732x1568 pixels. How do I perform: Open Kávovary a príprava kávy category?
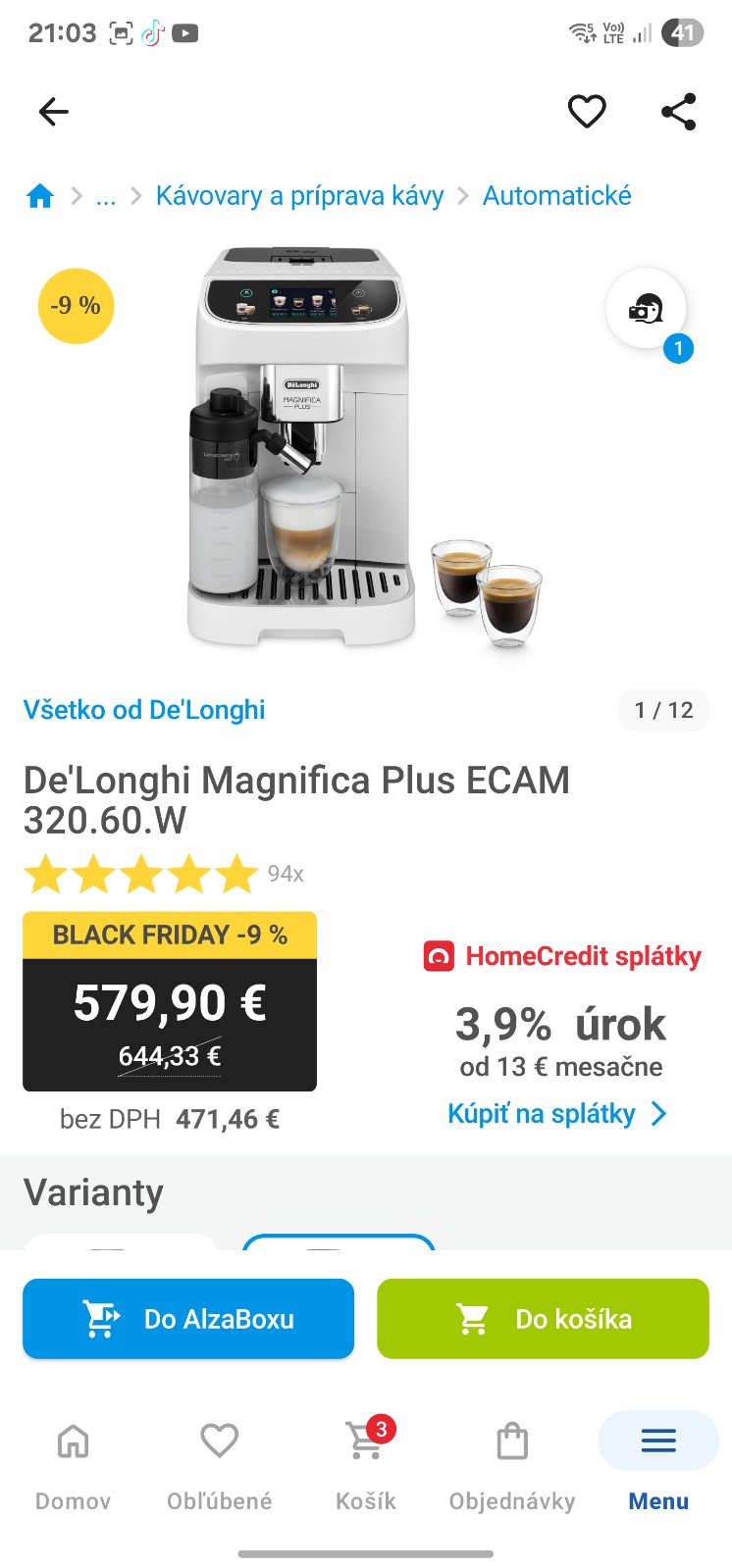299,196
